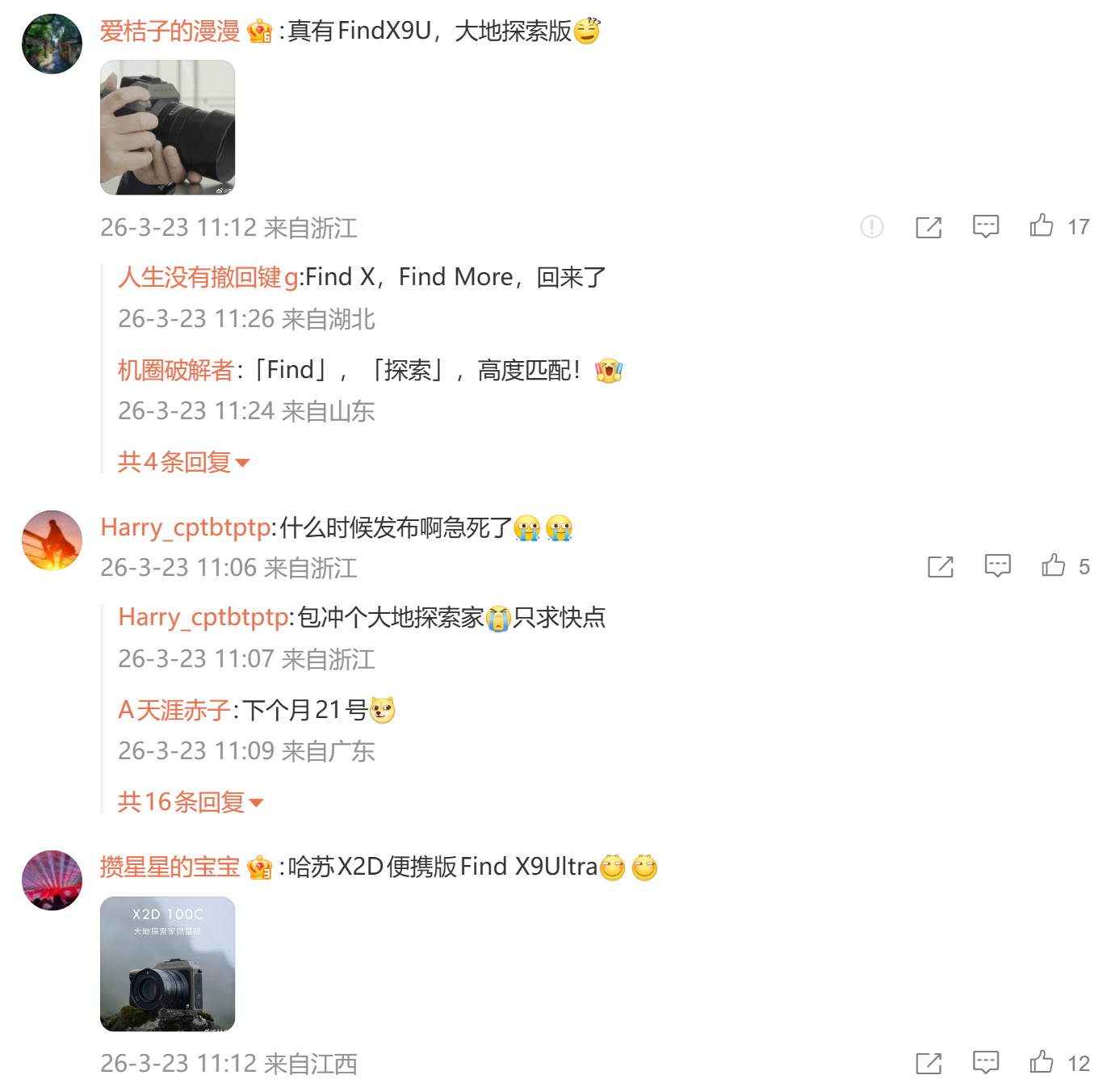Reply to 爱桔子的漫漫's comment
Screen dimensions: 1111x1092
coord(985,226)
